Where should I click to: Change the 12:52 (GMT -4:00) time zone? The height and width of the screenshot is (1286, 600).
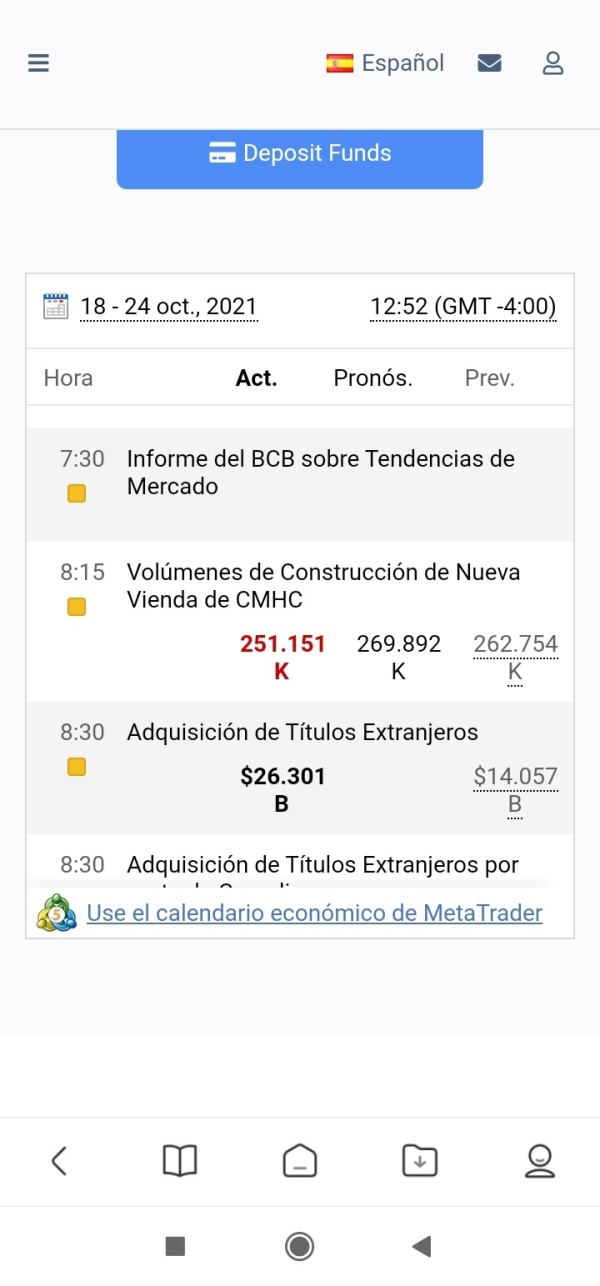point(463,306)
